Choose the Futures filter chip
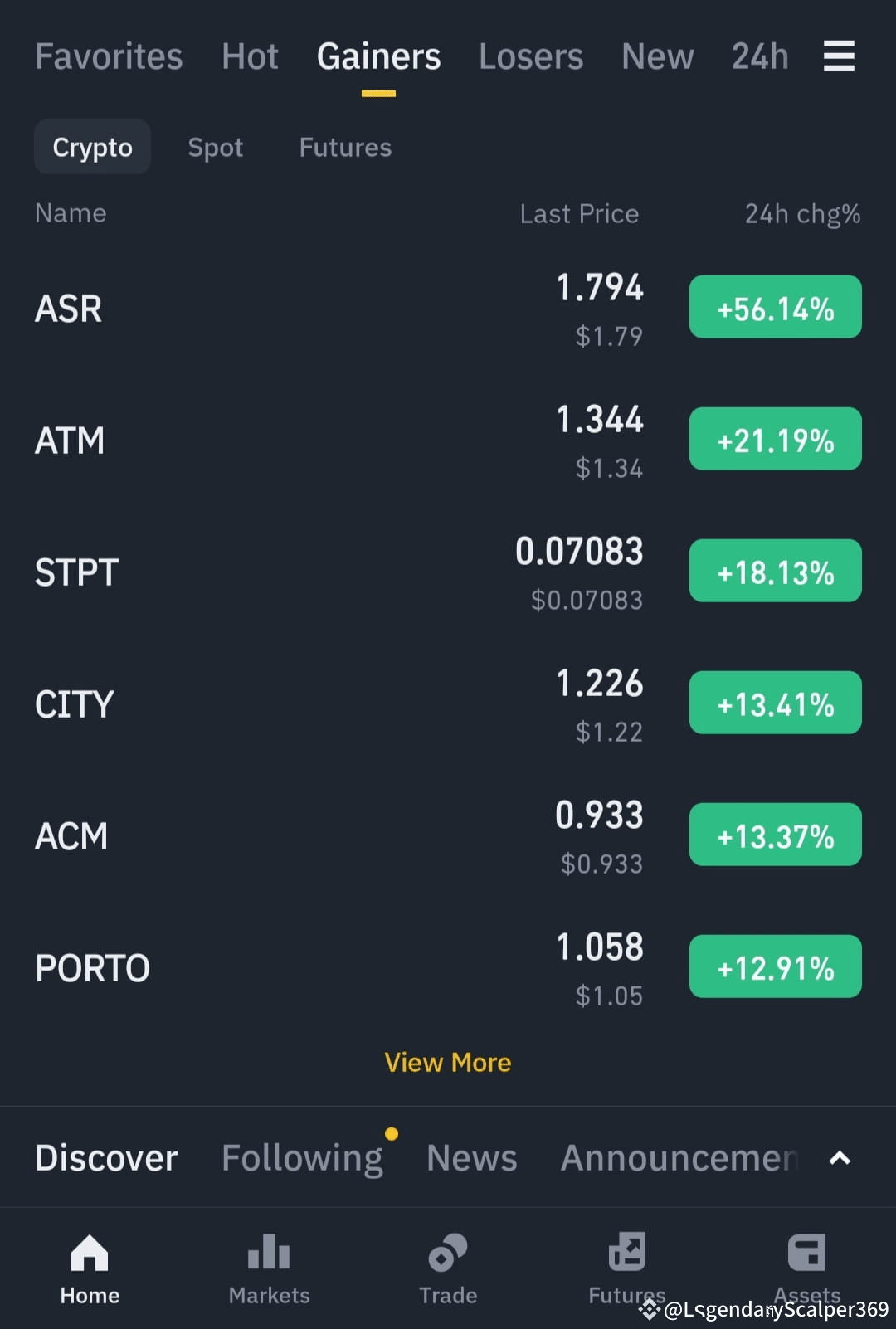 coord(345,147)
